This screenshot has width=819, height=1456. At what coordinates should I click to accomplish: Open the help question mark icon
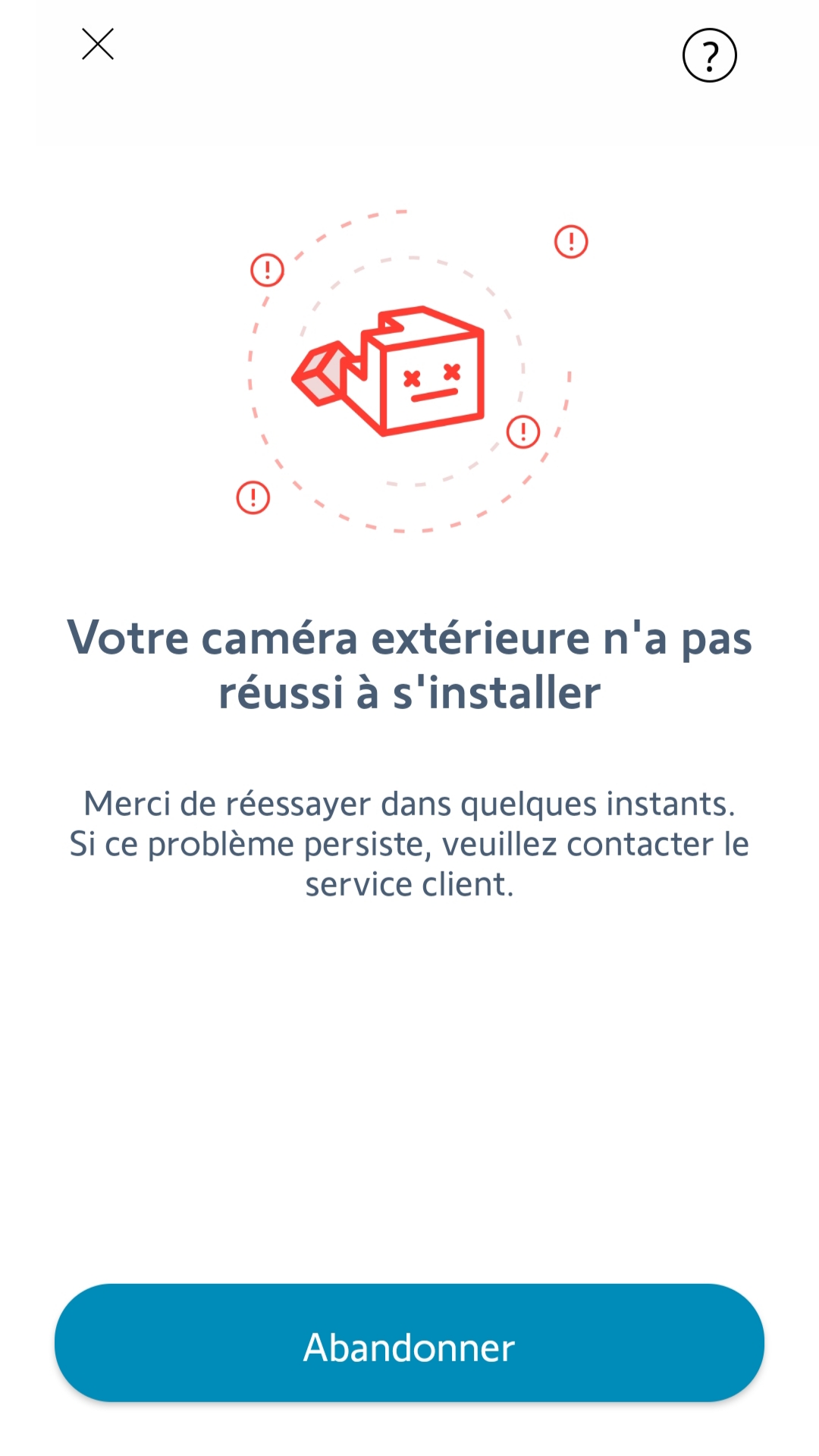(x=709, y=55)
